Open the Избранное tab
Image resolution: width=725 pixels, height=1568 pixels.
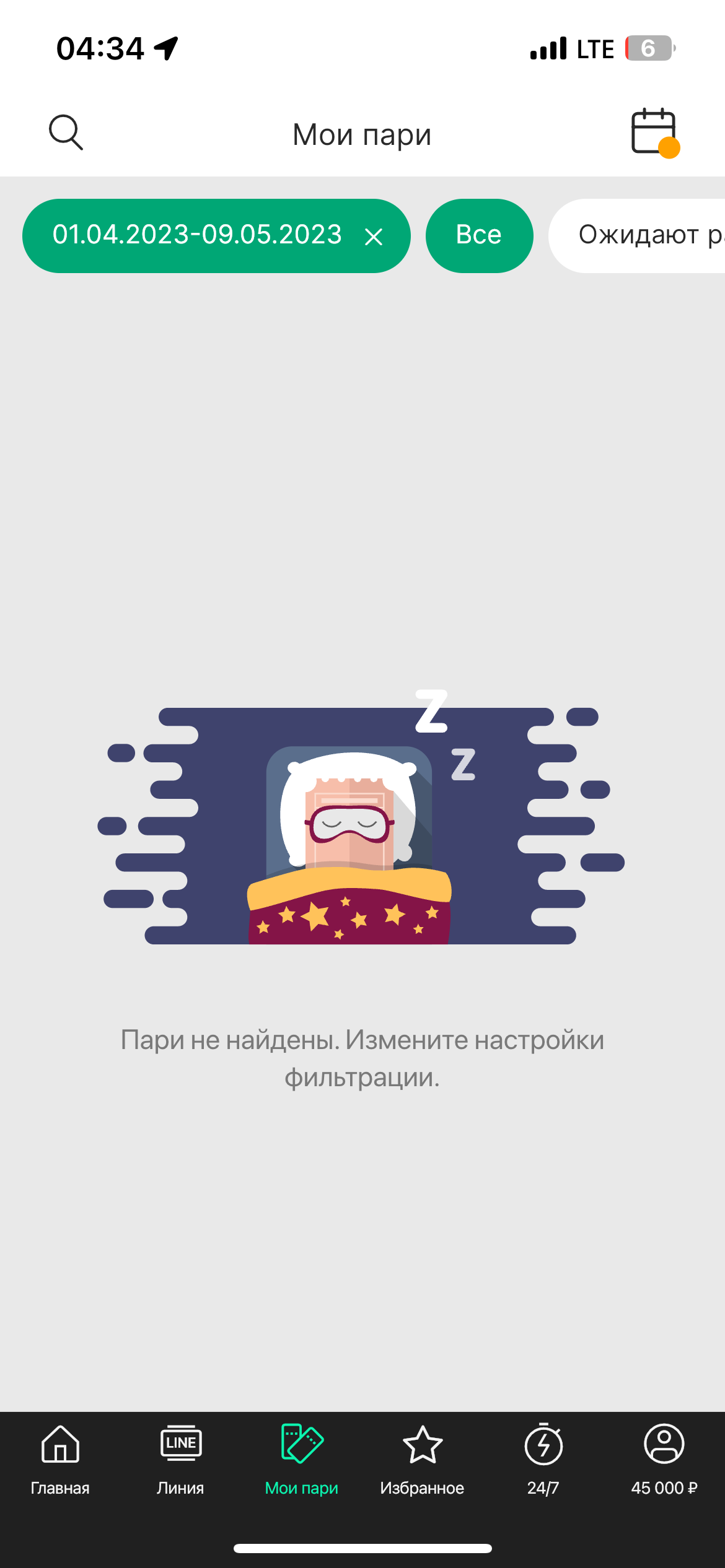422,1459
